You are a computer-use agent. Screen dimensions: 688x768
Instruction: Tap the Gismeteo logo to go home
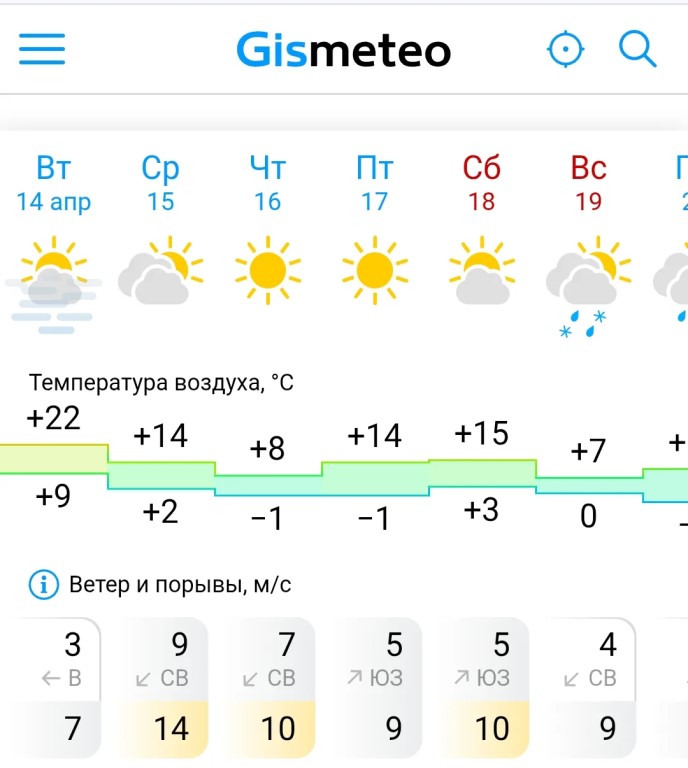343,49
